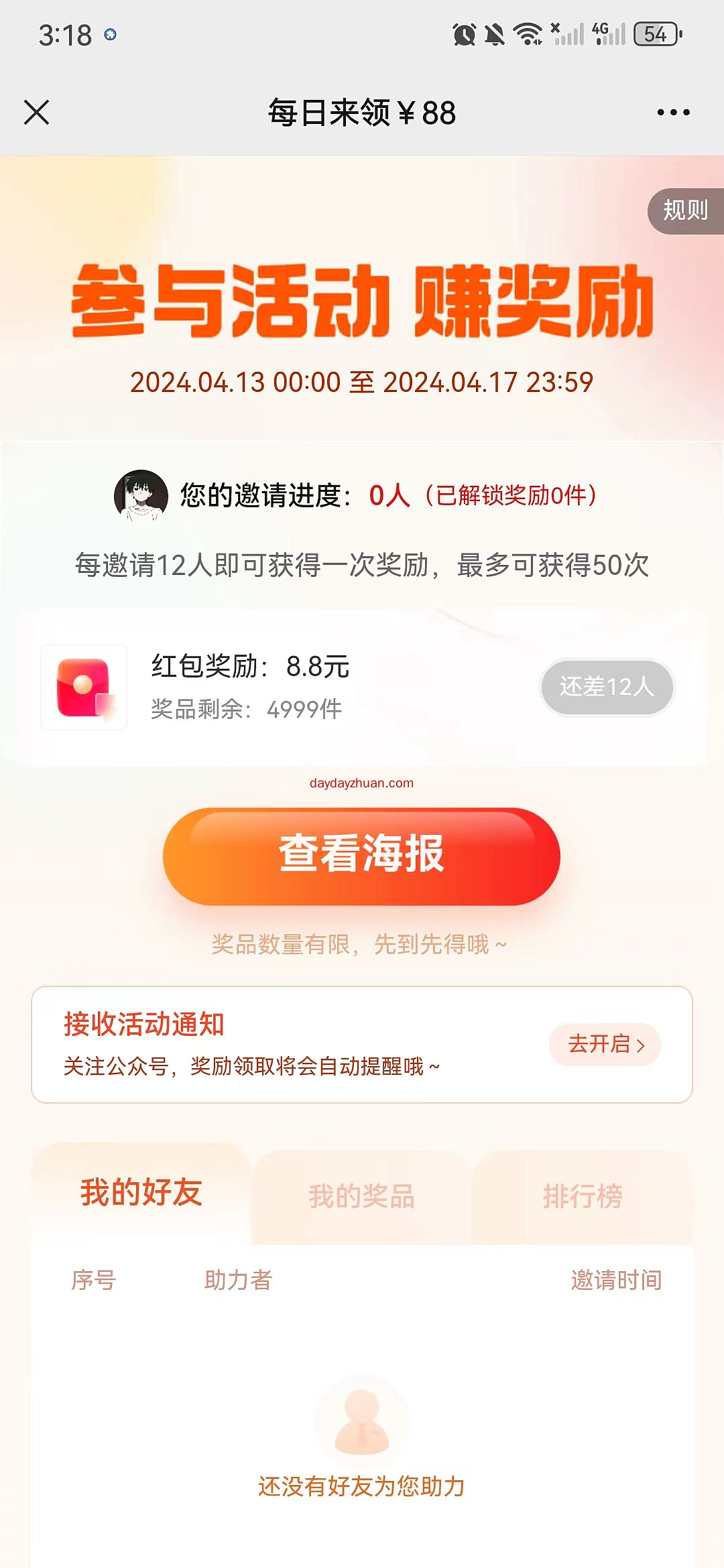The width and height of the screenshot is (724, 1568).
Task: Open the daydayzhuan.com link
Action: (x=361, y=783)
